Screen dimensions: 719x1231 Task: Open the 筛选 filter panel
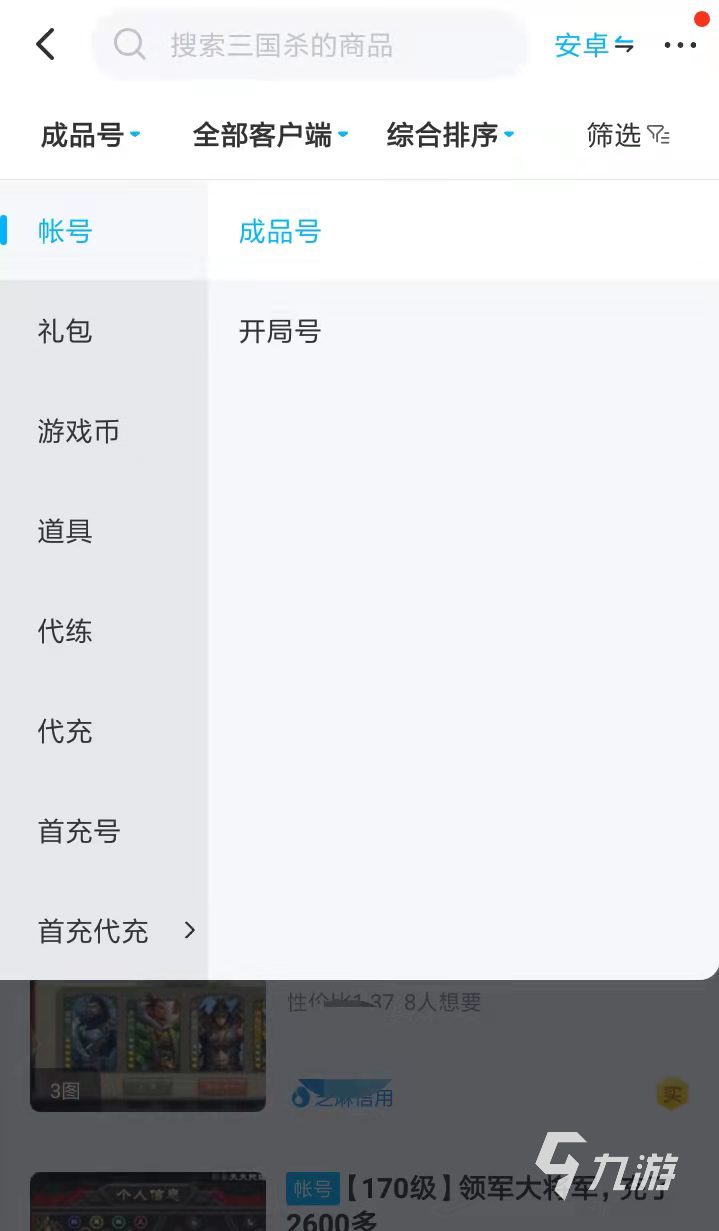tap(628, 135)
